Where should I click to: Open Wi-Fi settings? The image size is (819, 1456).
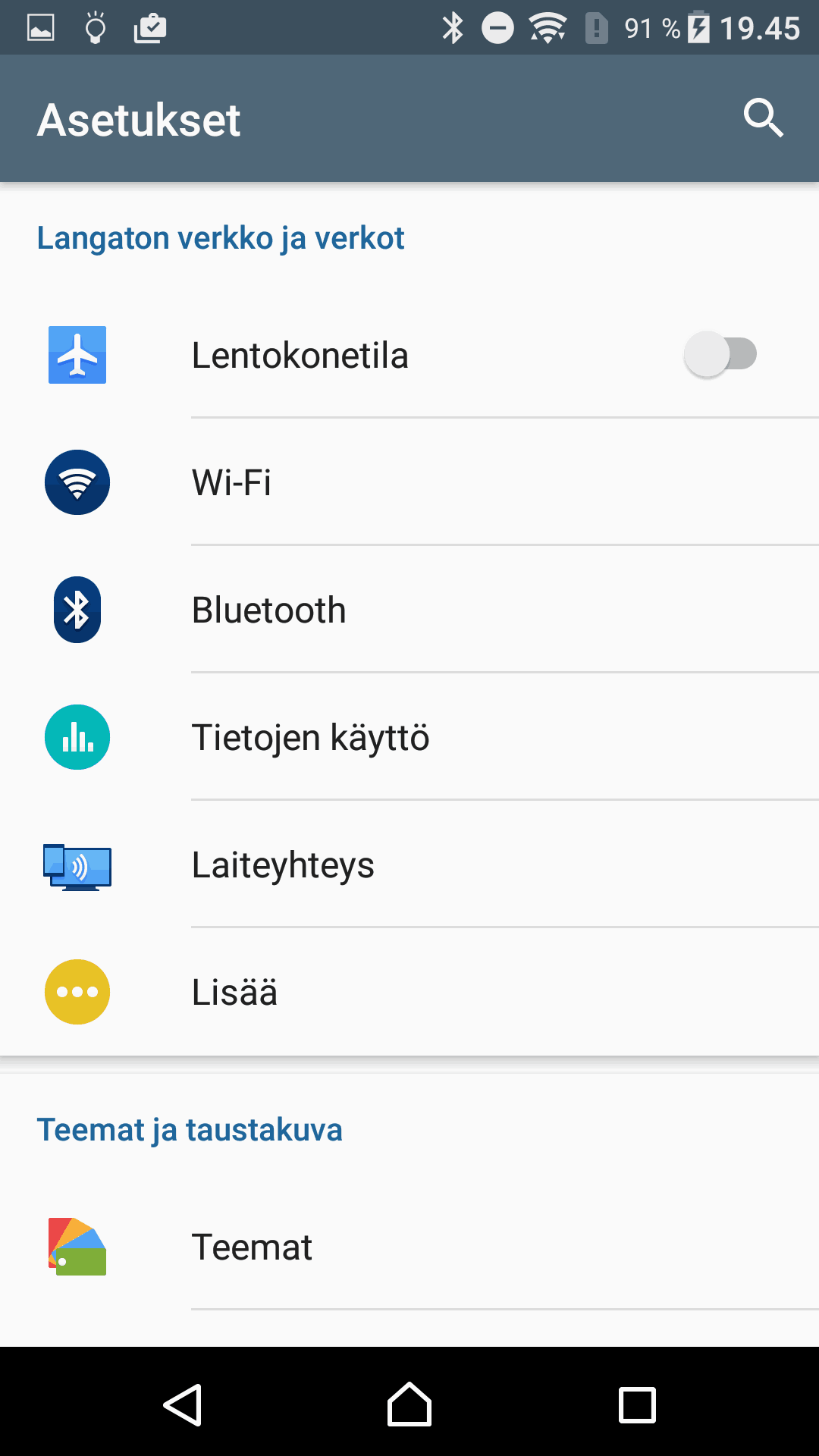(232, 482)
